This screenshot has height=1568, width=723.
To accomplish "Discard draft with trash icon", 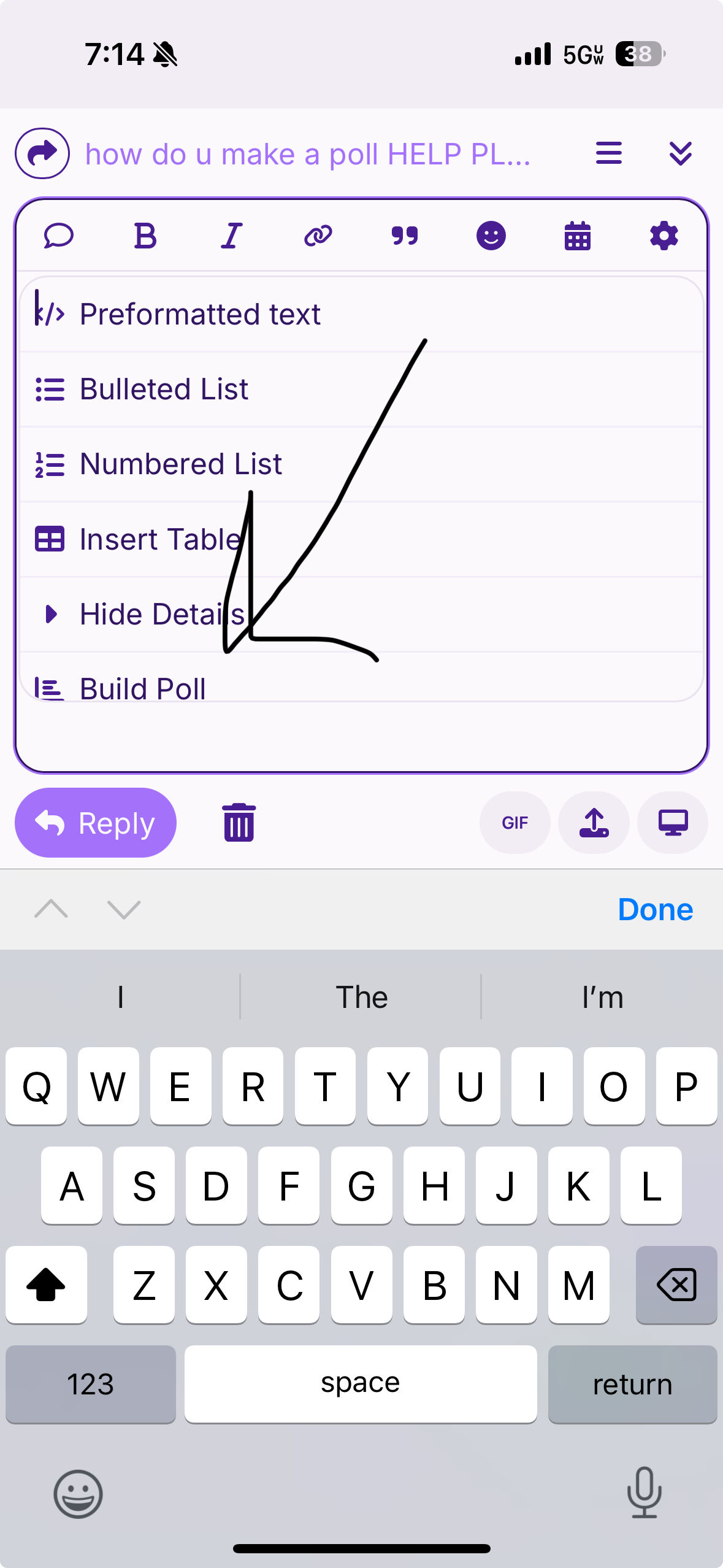I will 239,823.
